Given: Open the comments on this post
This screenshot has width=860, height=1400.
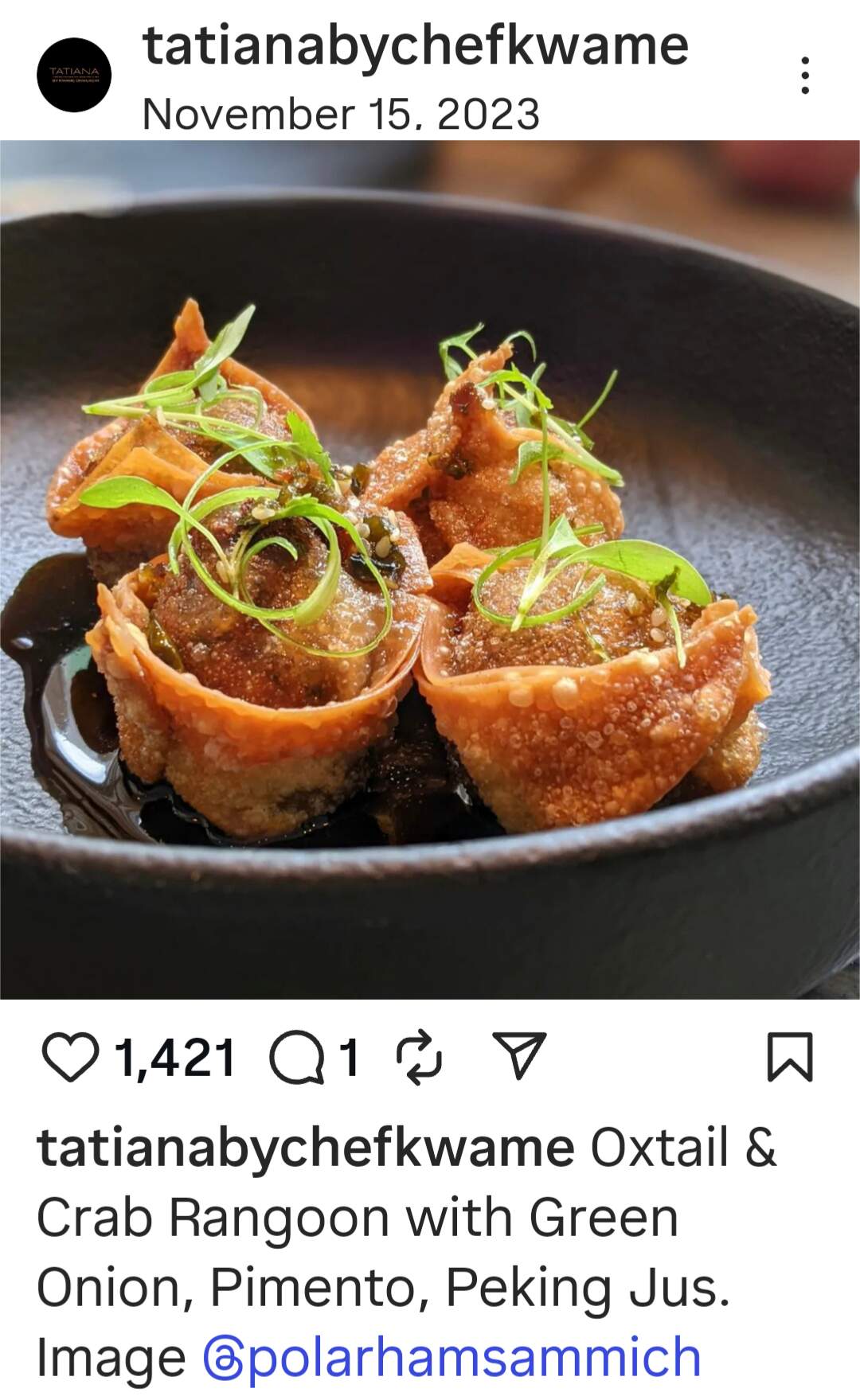Looking at the screenshot, I should 297,1059.
